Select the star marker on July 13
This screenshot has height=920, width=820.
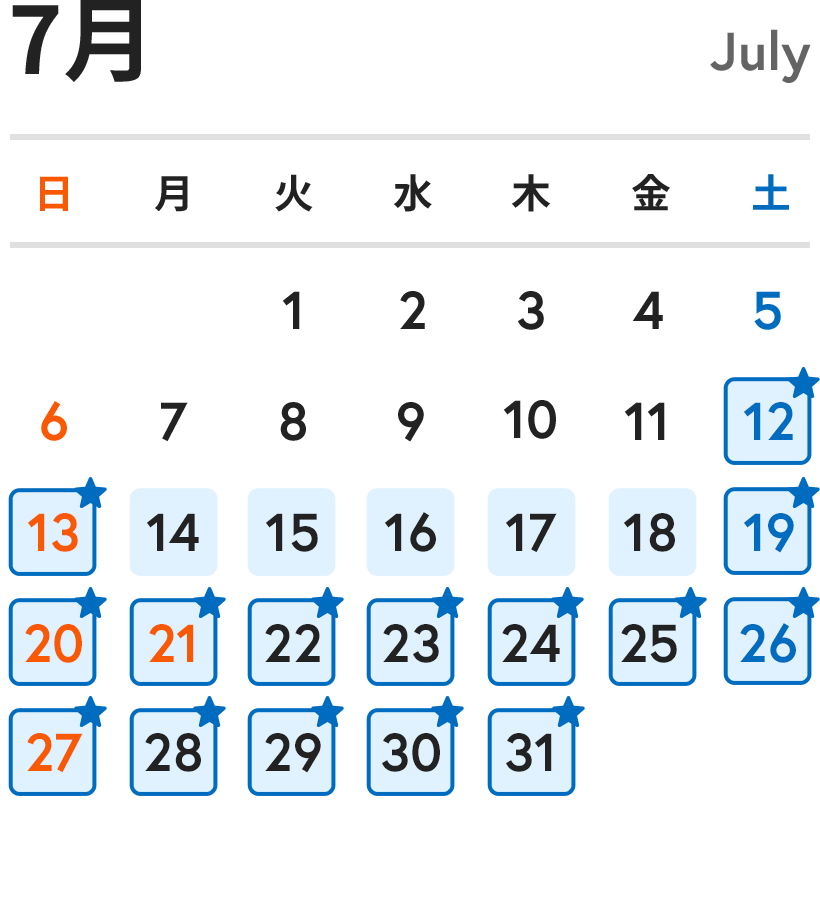[x=89, y=491]
